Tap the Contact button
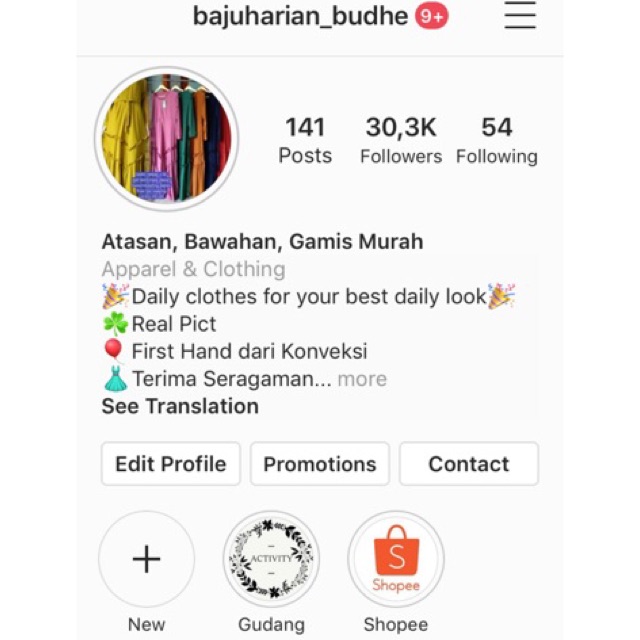This screenshot has height=640, width=640. pyautogui.click(x=468, y=464)
